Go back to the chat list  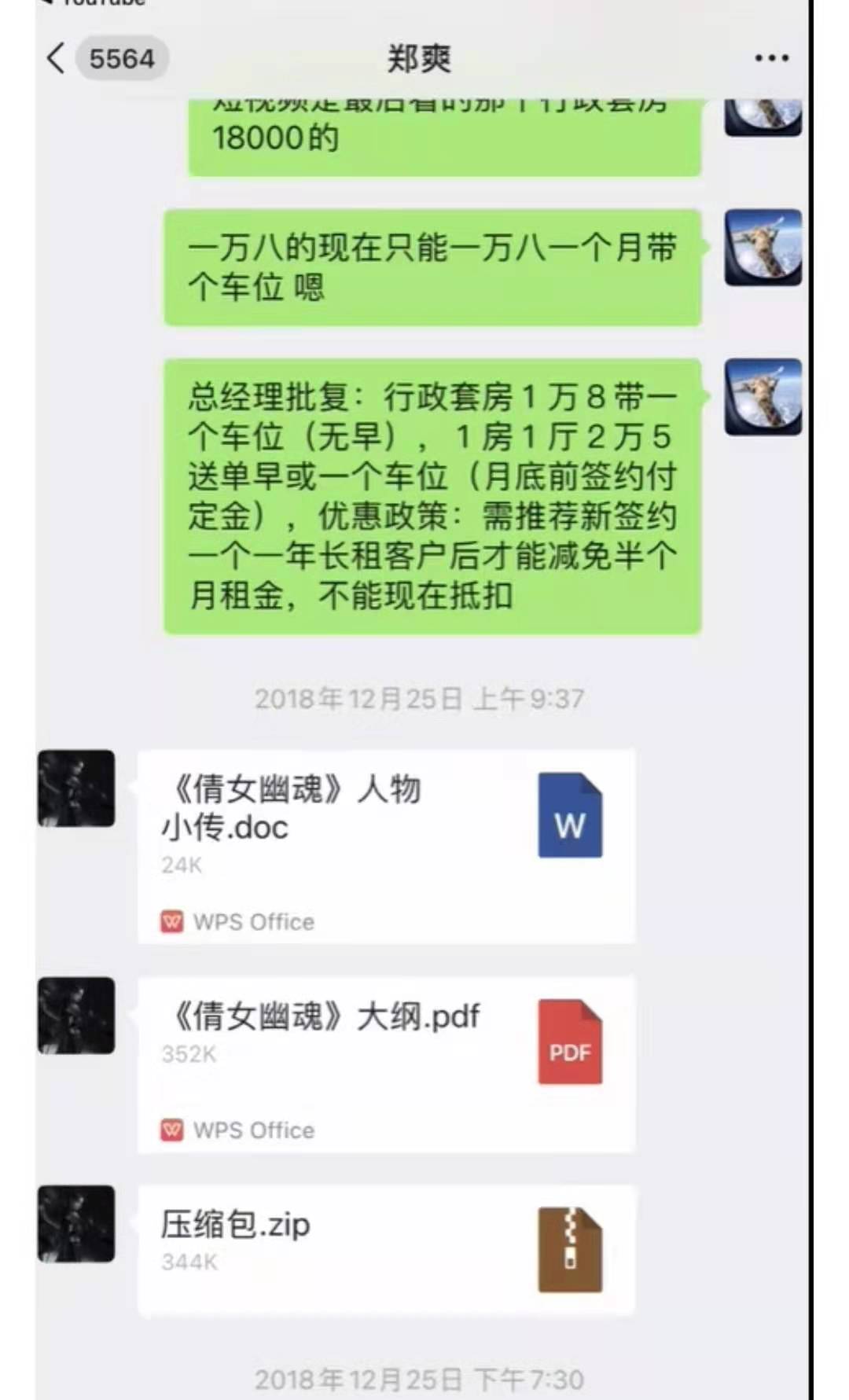[x=57, y=59]
